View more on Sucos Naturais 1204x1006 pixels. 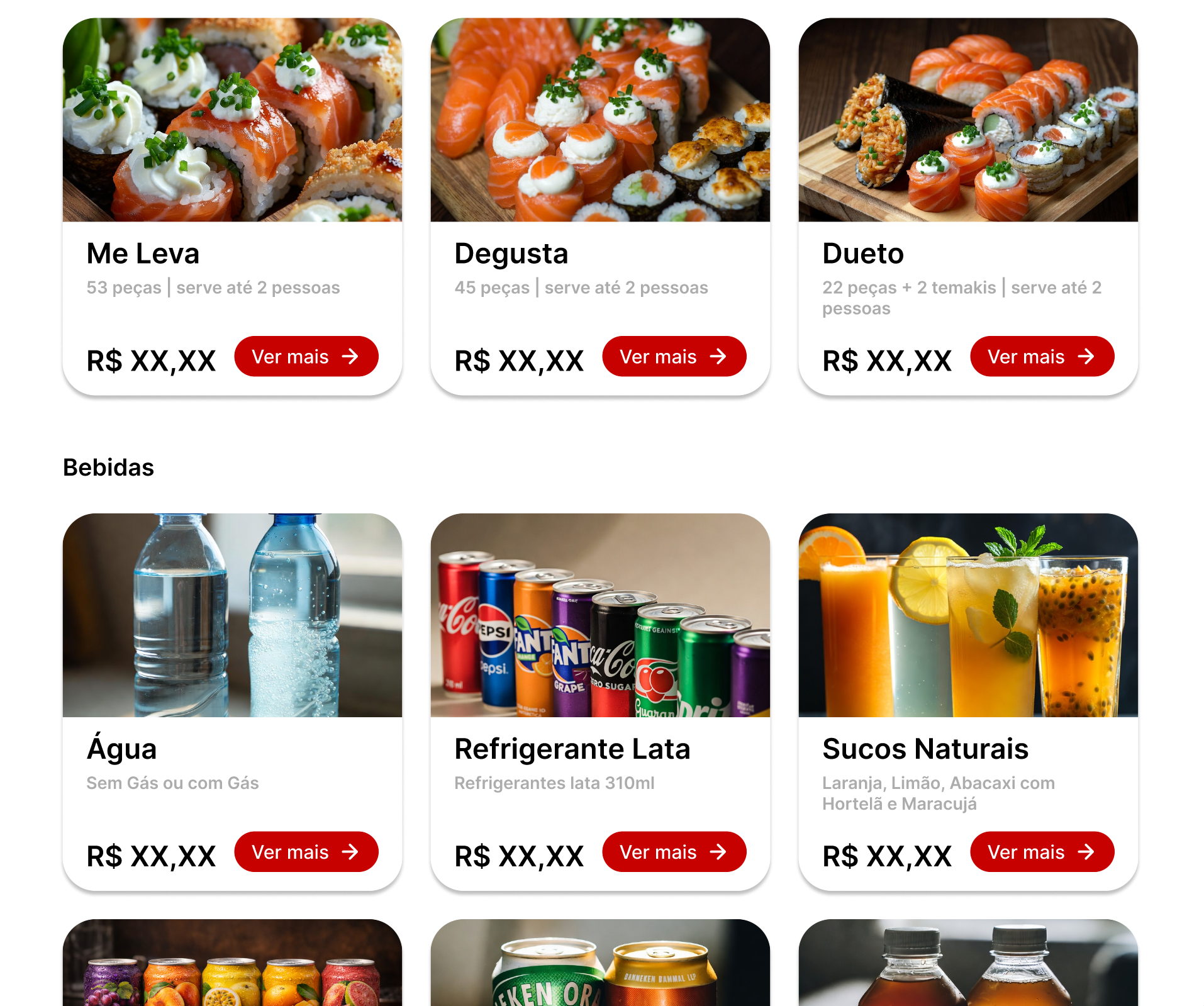click(x=1042, y=852)
